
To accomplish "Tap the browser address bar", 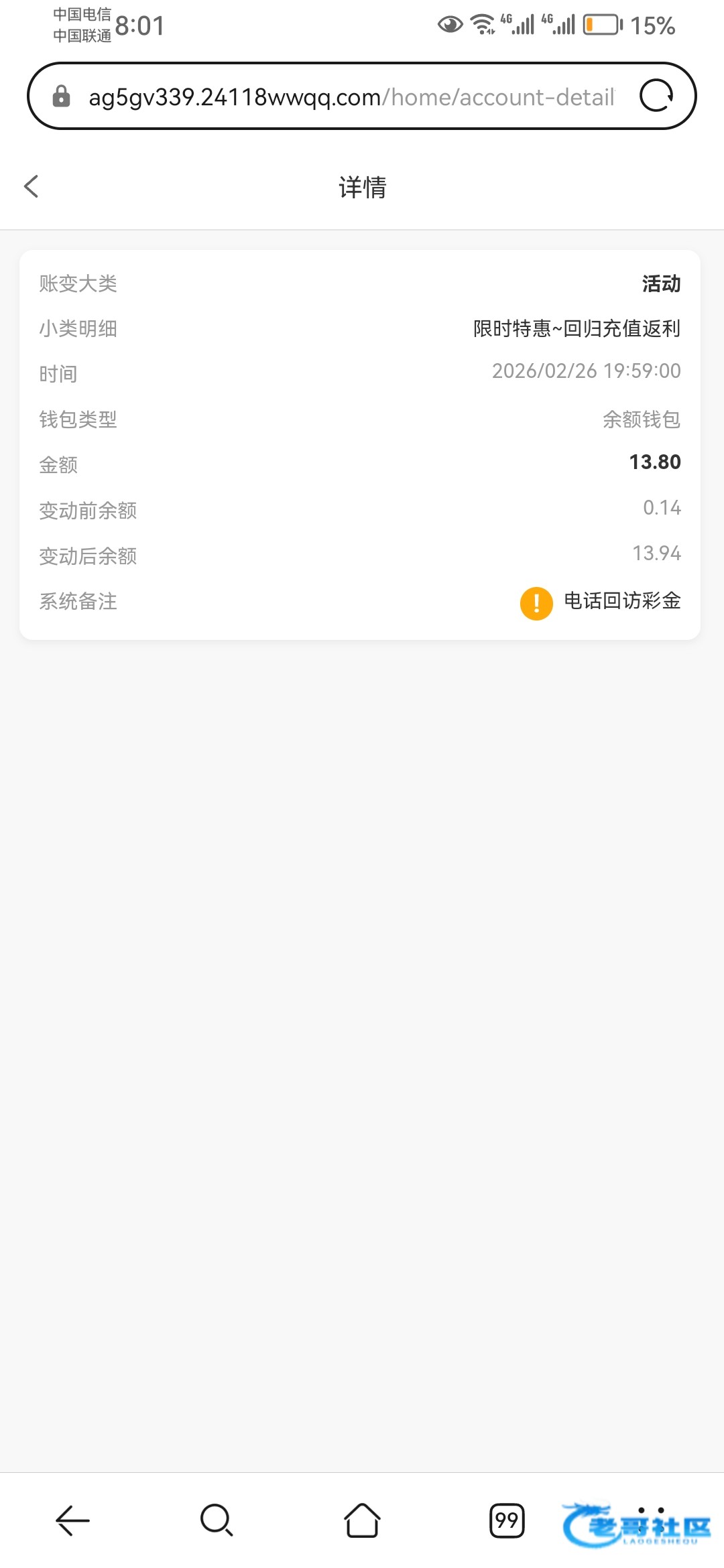I will click(x=351, y=97).
